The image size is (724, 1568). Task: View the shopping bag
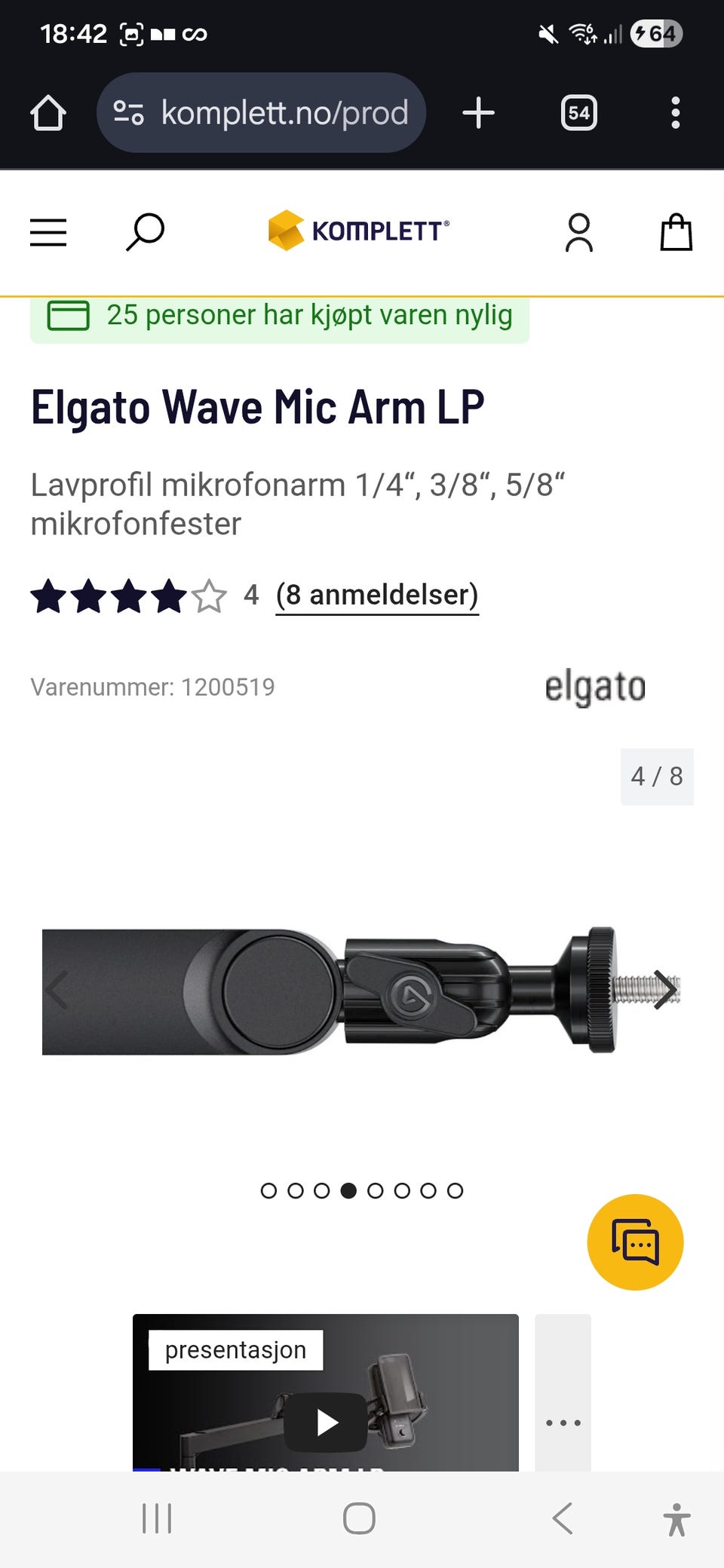coord(676,232)
